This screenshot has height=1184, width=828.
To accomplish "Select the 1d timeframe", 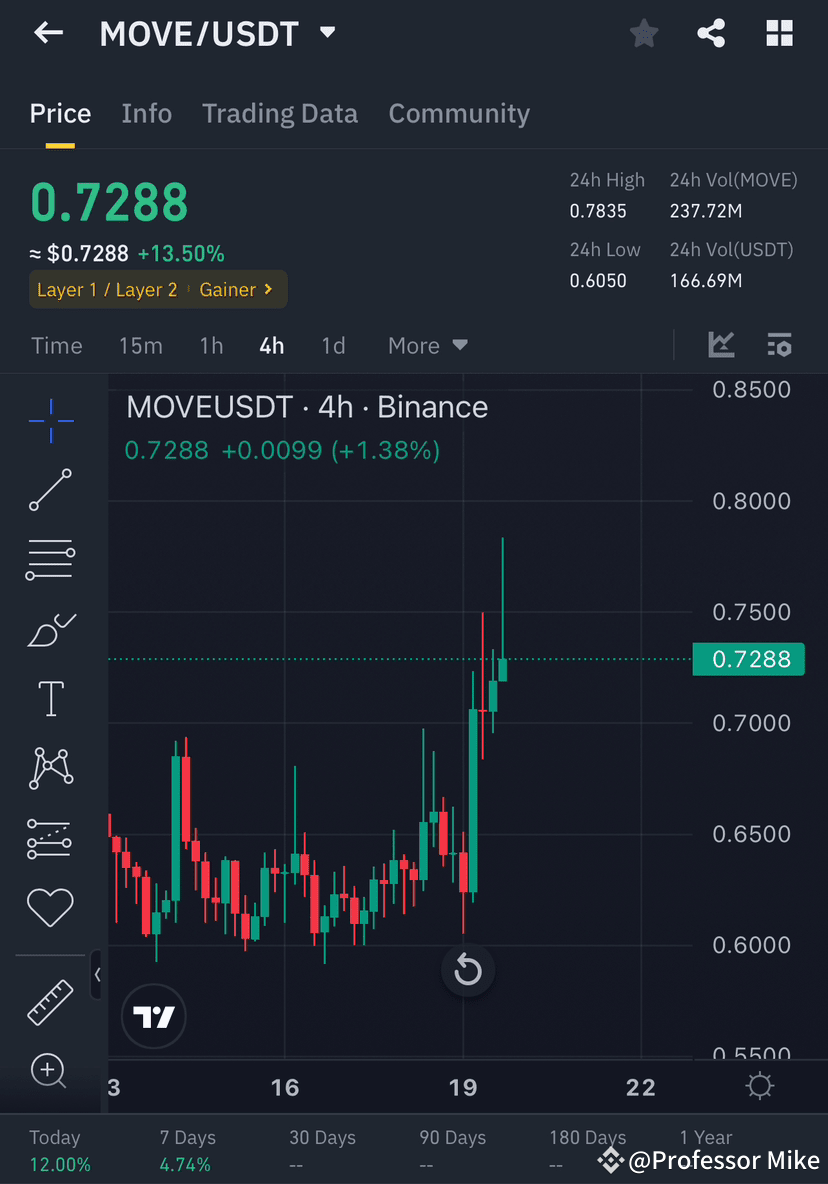I will coord(333,345).
